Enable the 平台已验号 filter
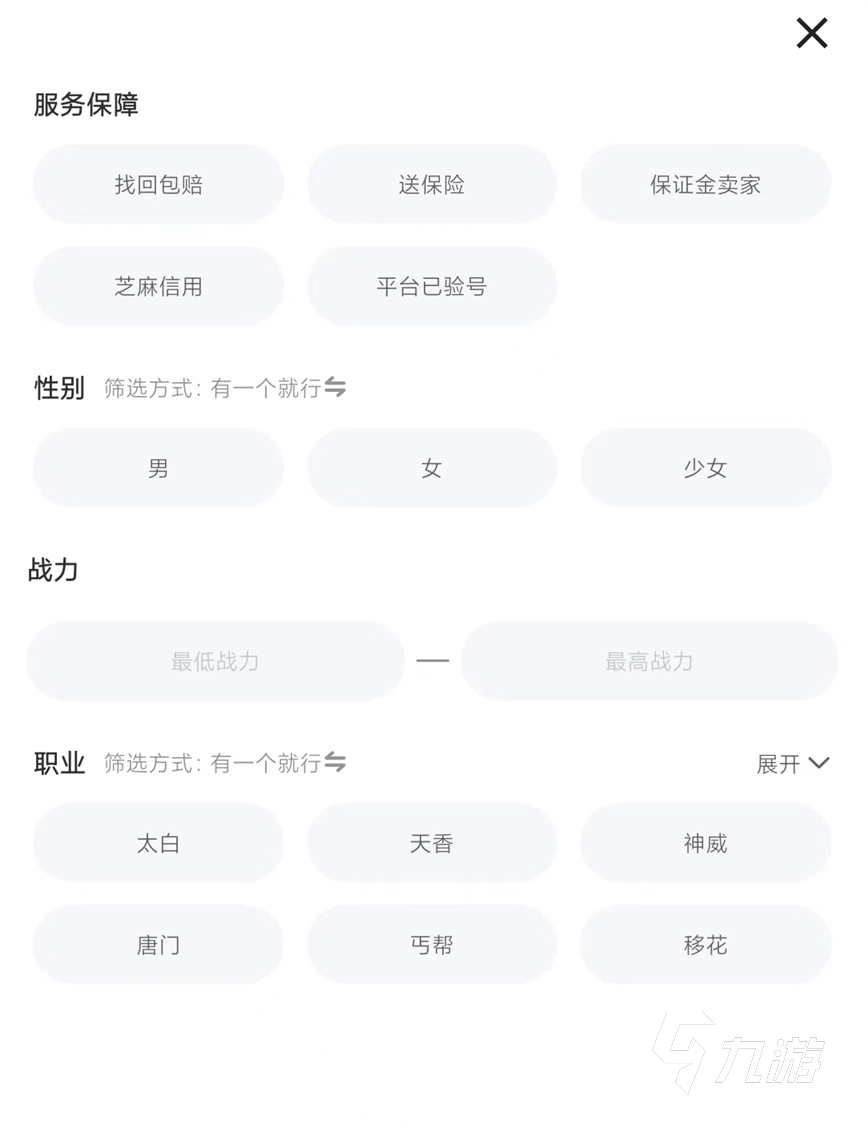Screen dimensions: 865x1125 (432, 286)
